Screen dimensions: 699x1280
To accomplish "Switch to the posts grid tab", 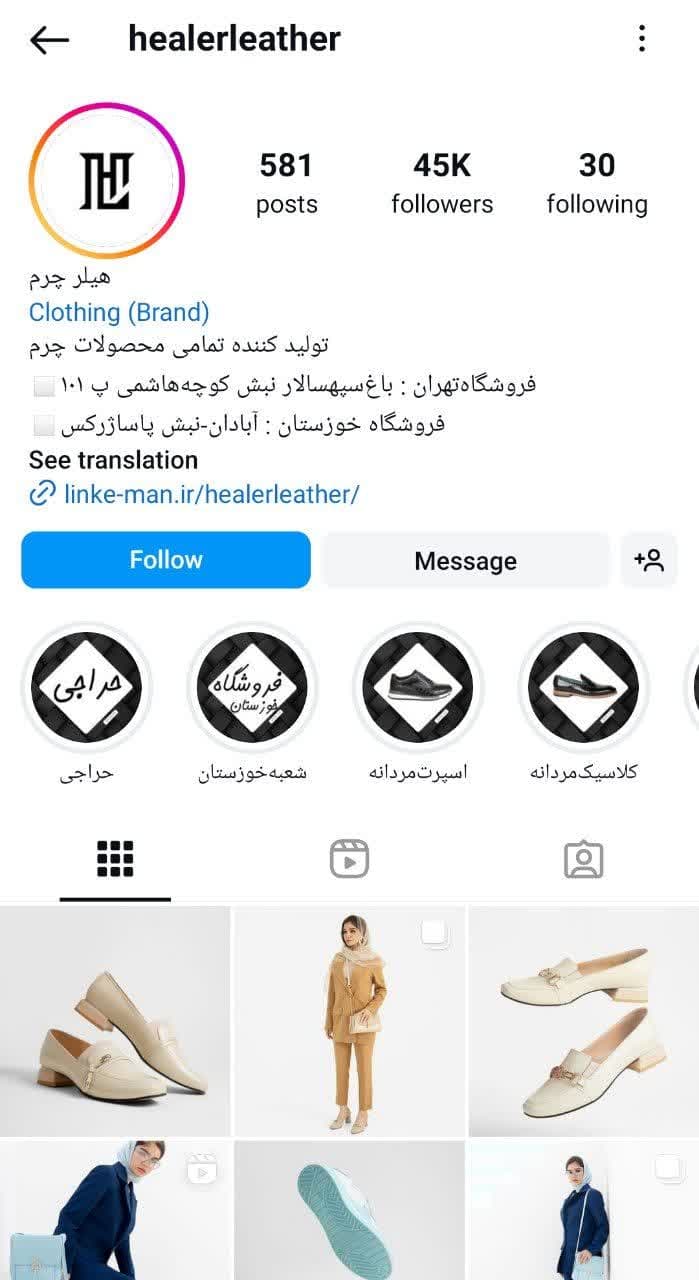I will click(115, 859).
